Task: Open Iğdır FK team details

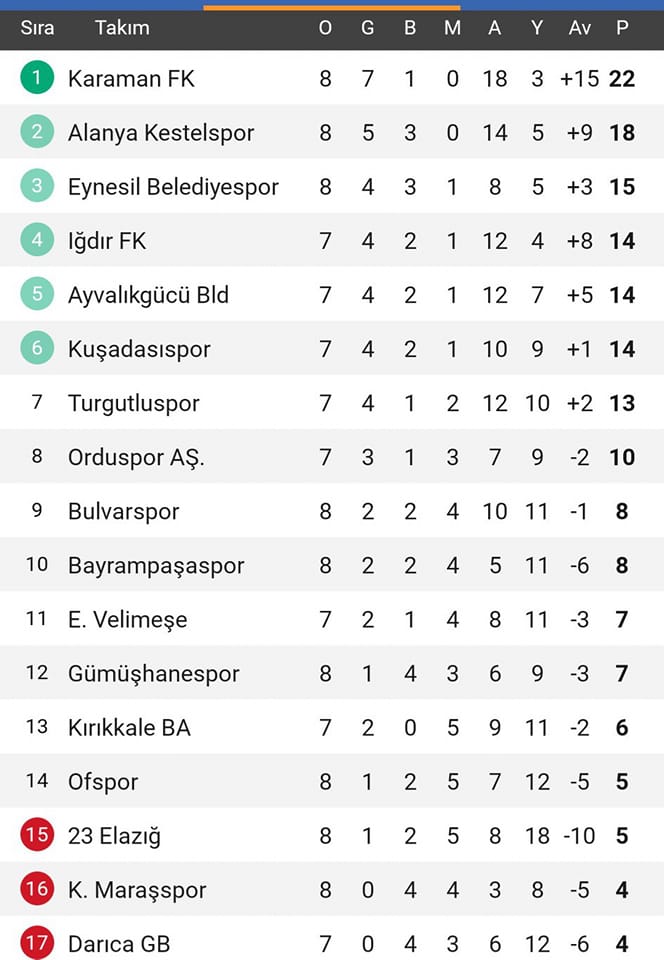Action: point(107,241)
